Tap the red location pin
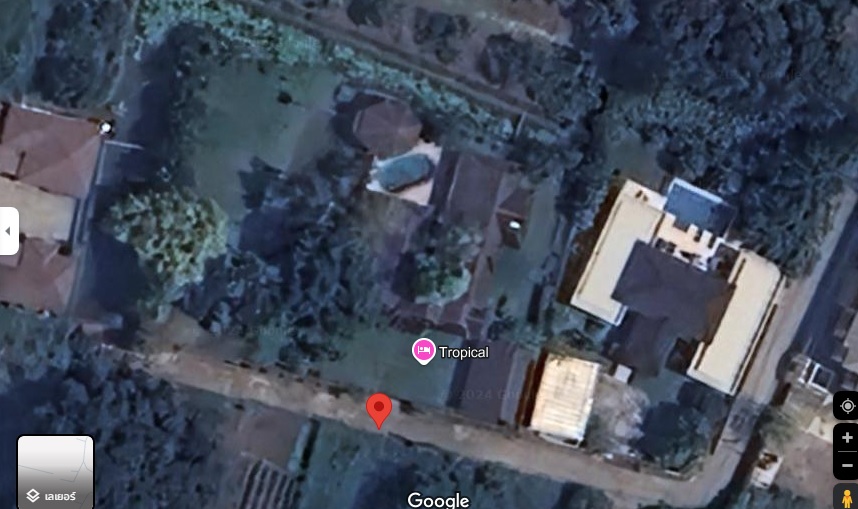 click(379, 408)
